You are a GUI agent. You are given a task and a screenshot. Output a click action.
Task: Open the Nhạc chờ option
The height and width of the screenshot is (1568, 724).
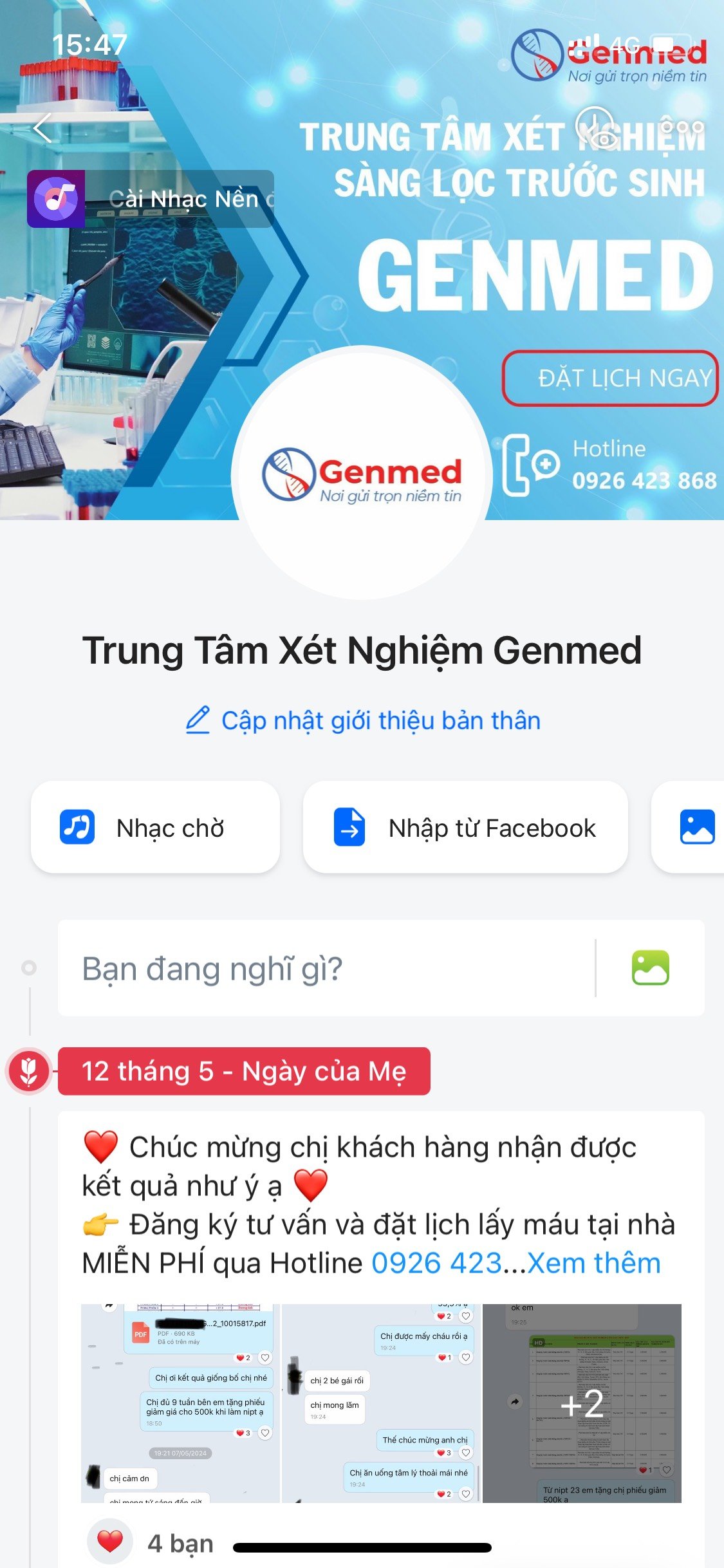point(155,828)
